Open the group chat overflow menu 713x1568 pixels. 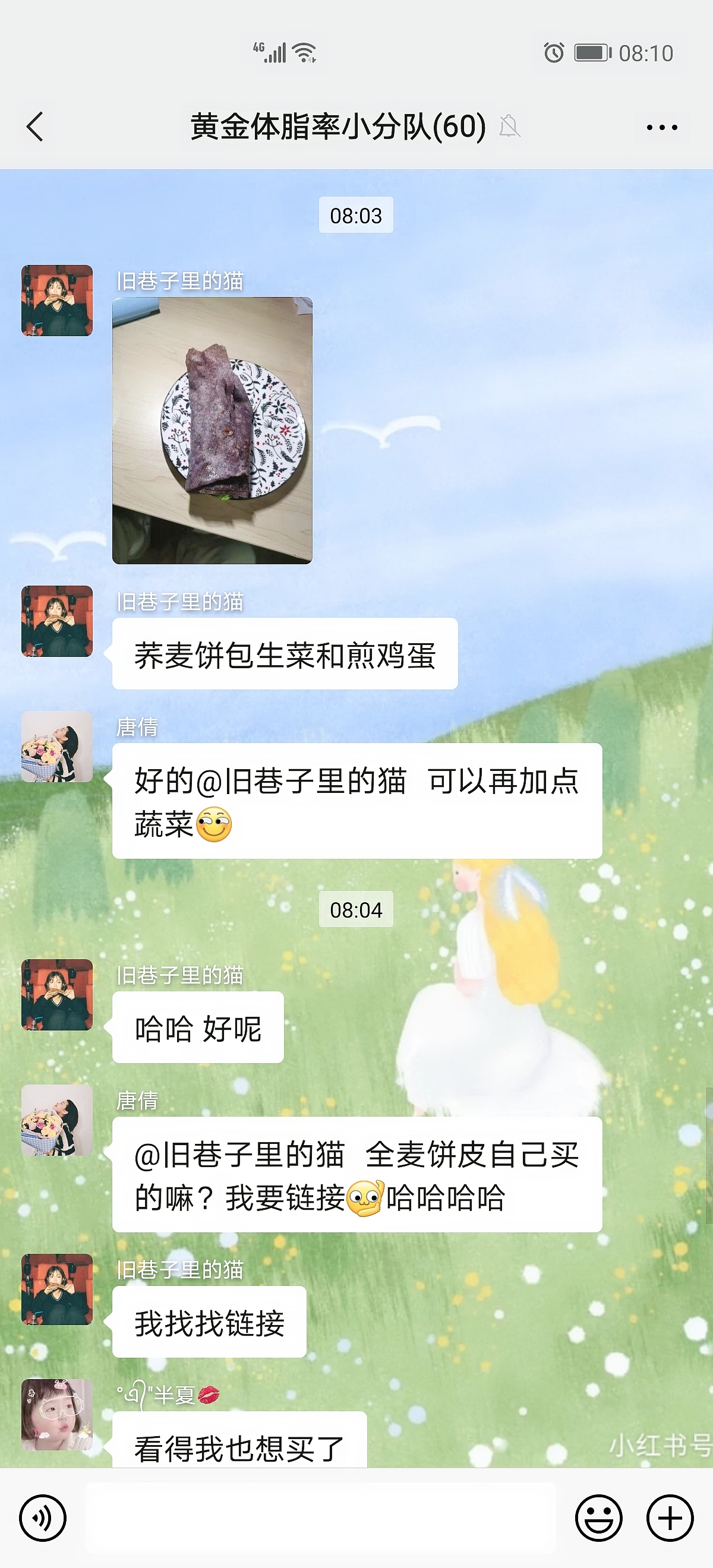pos(662,127)
